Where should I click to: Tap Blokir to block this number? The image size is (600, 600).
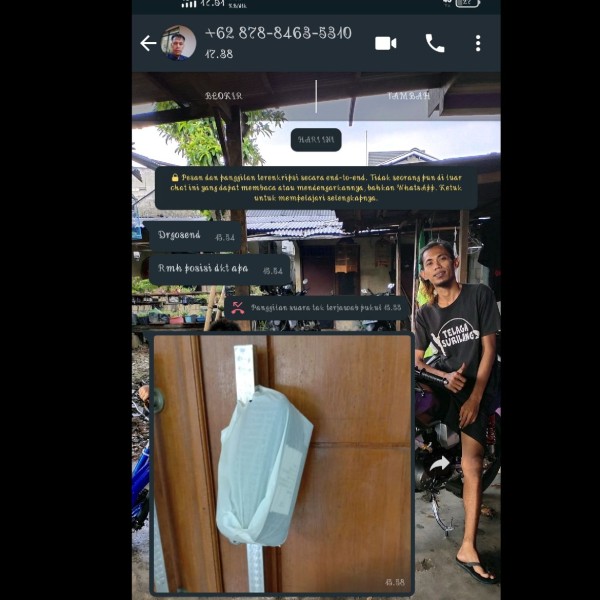[224, 96]
